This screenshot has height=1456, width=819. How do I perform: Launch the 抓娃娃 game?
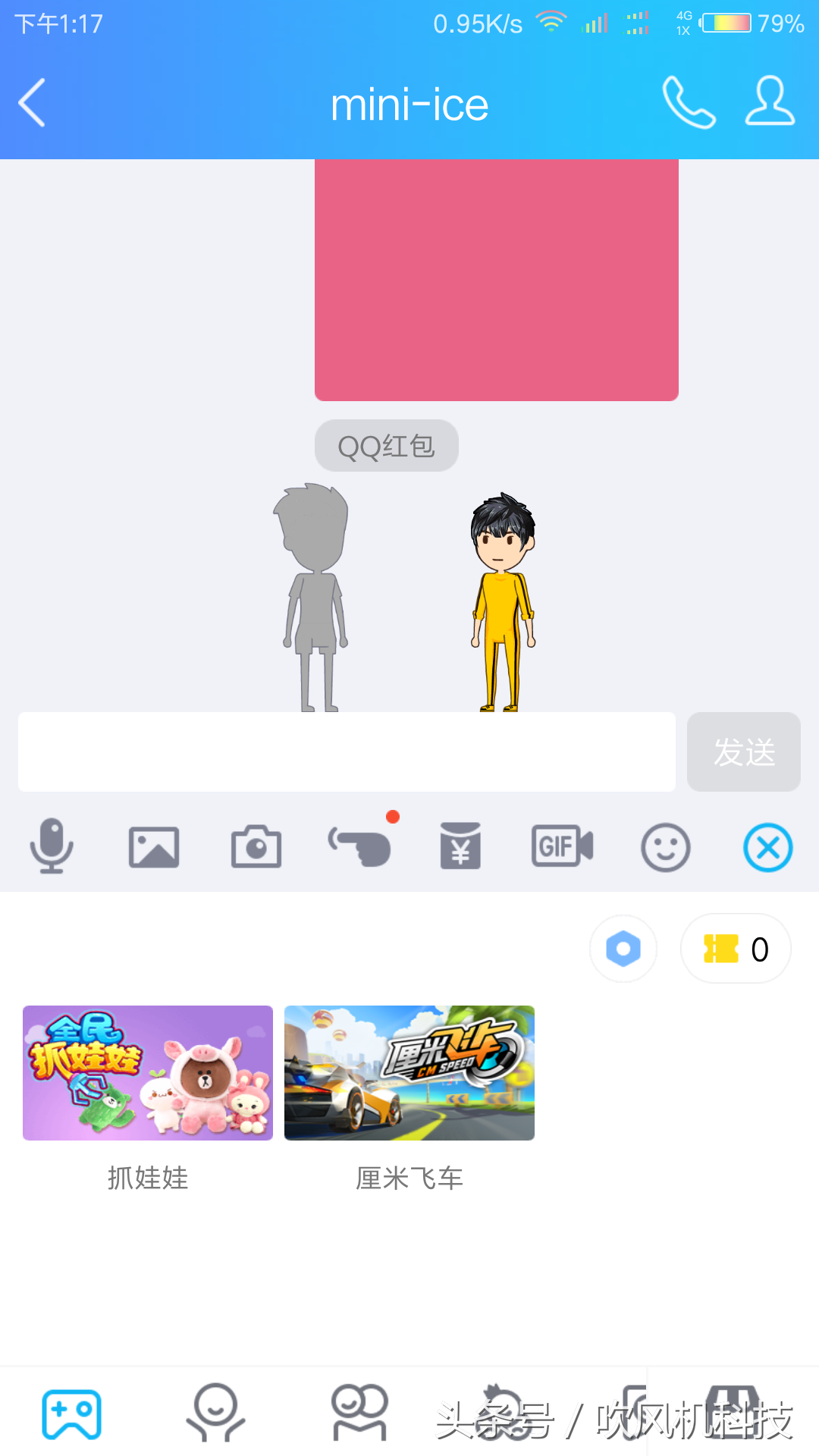[148, 1073]
